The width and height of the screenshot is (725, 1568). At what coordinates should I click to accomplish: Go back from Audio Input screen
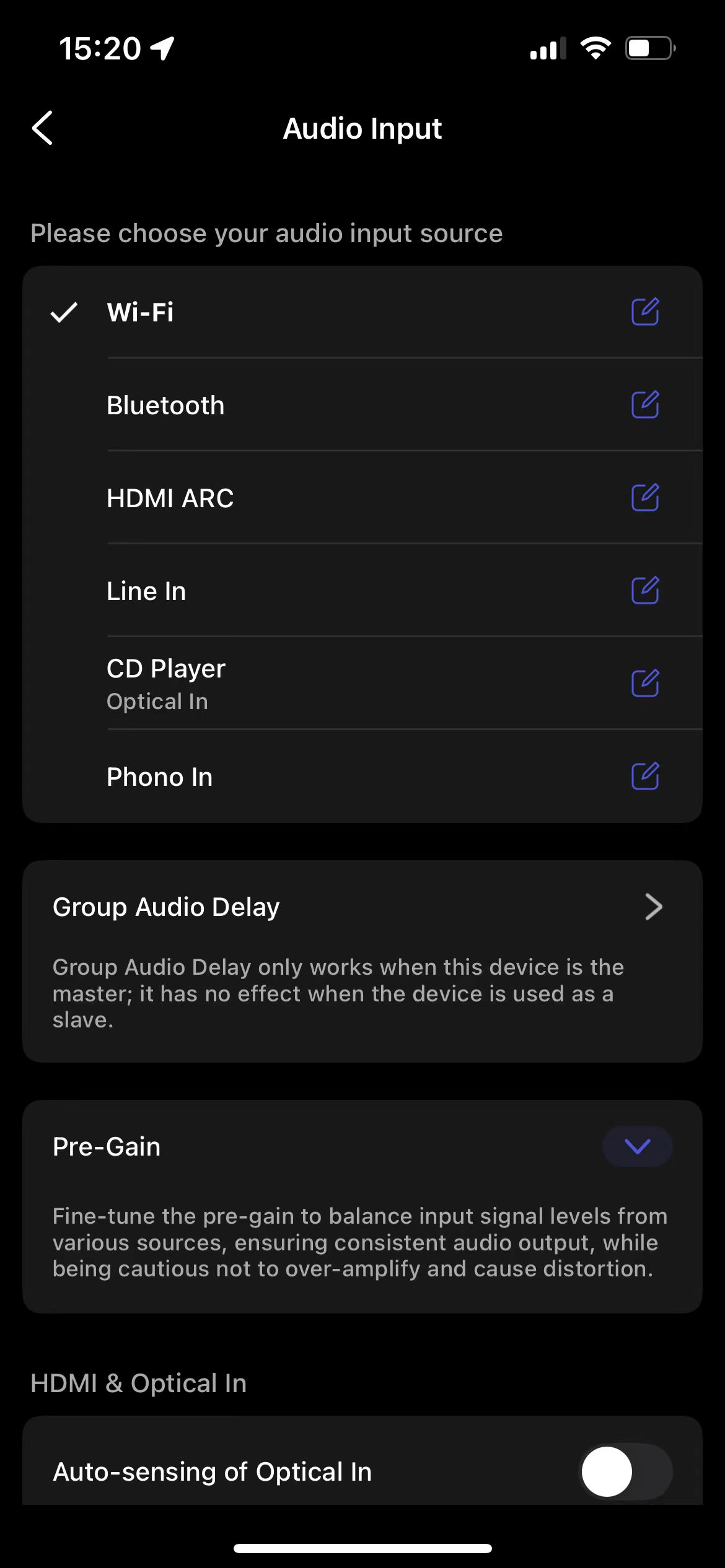pos(42,128)
